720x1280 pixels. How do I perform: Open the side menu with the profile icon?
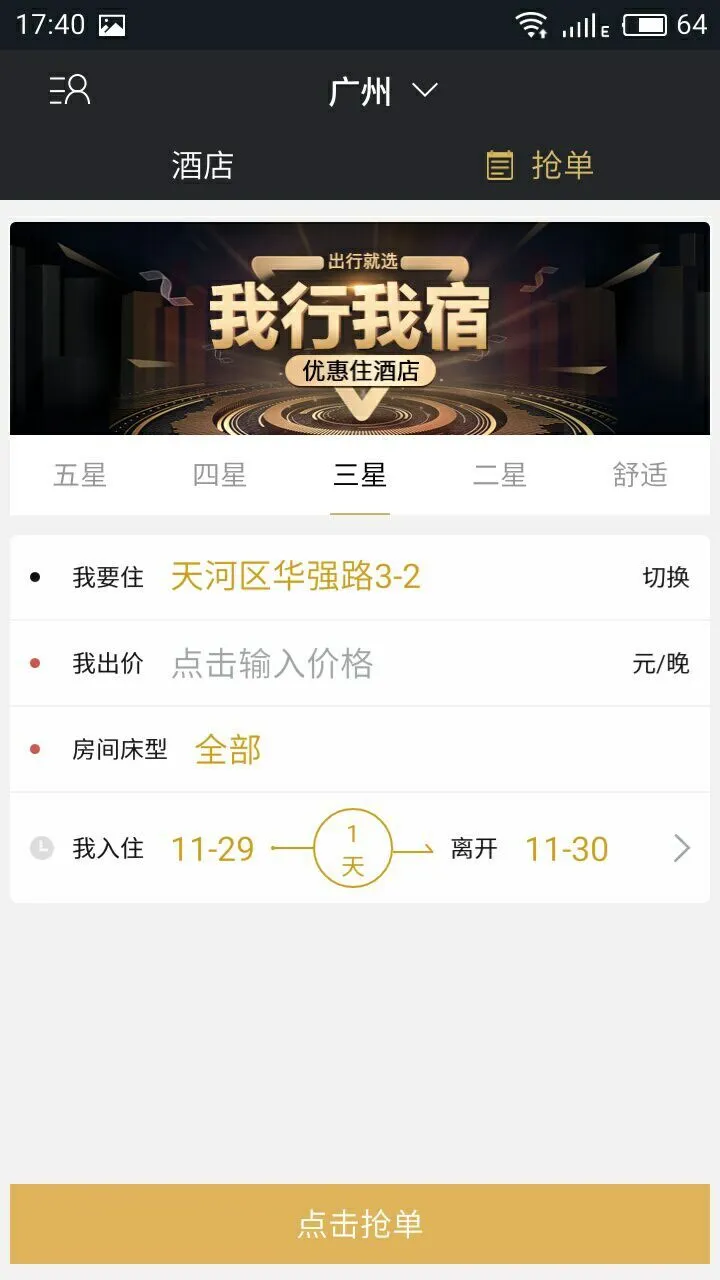[x=67, y=90]
